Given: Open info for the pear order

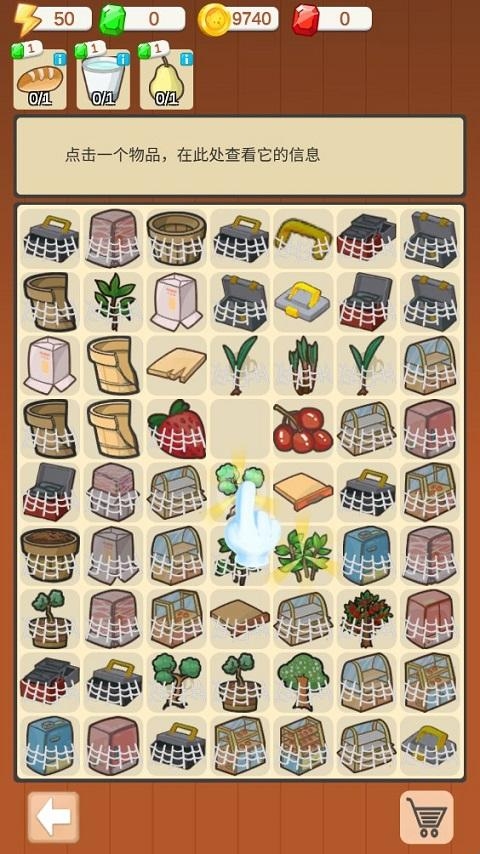Looking at the screenshot, I should tap(186, 59).
